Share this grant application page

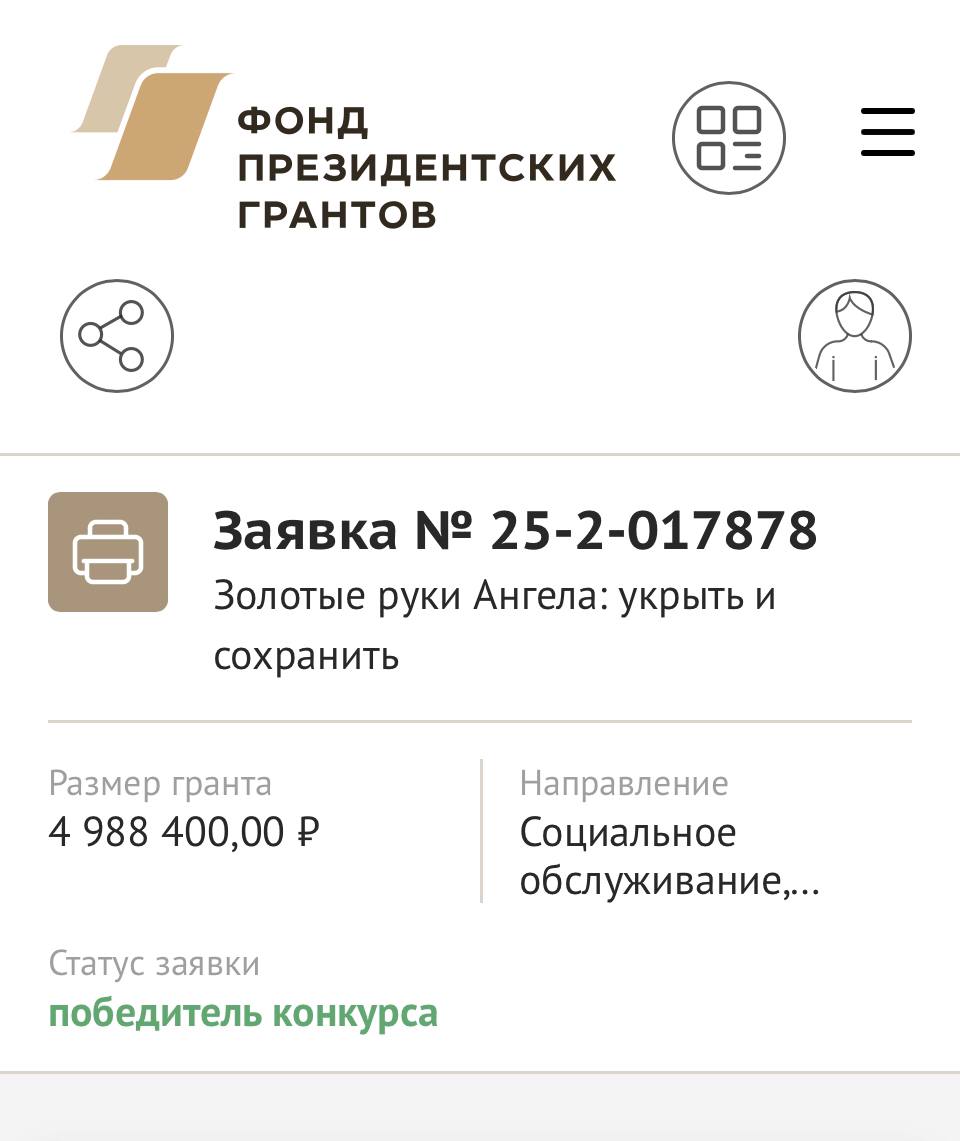[x=116, y=335]
